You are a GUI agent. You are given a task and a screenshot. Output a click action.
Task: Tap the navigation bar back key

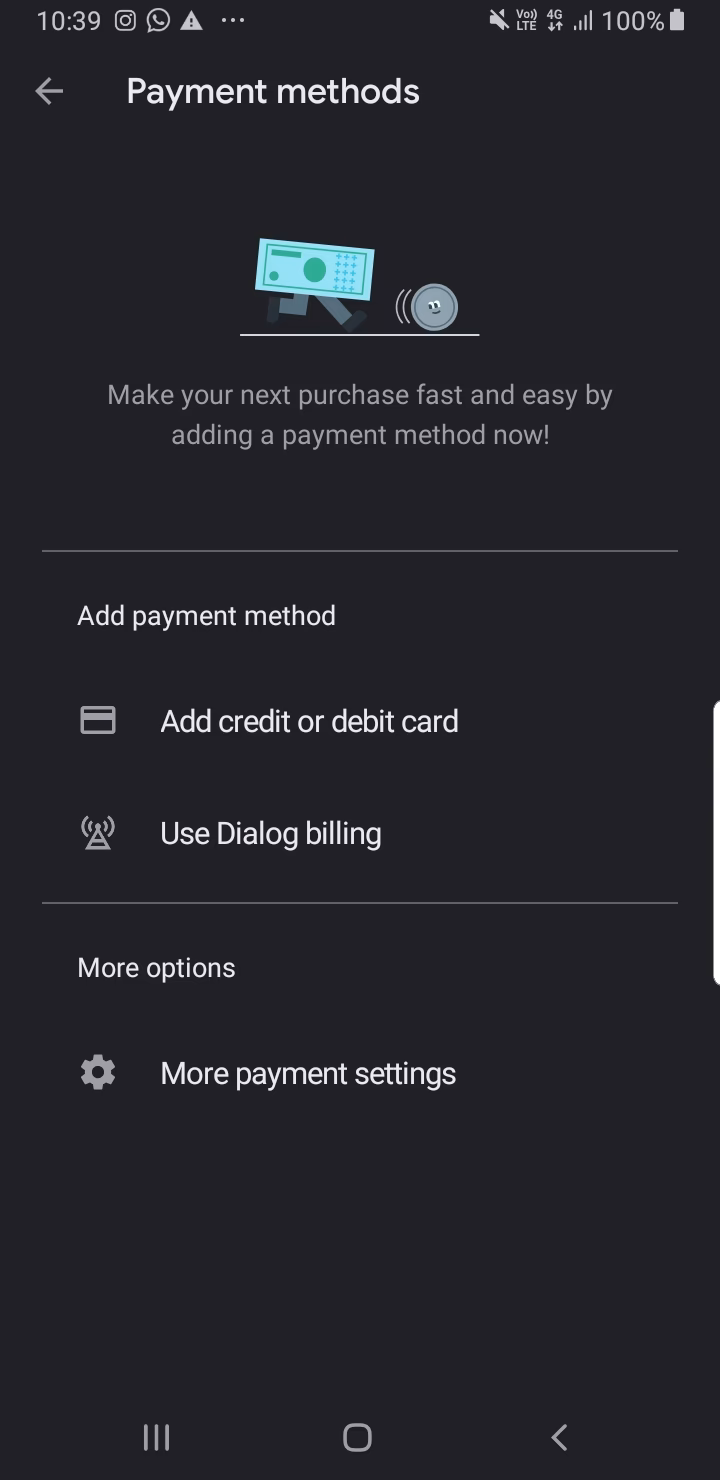(x=558, y=1437)
